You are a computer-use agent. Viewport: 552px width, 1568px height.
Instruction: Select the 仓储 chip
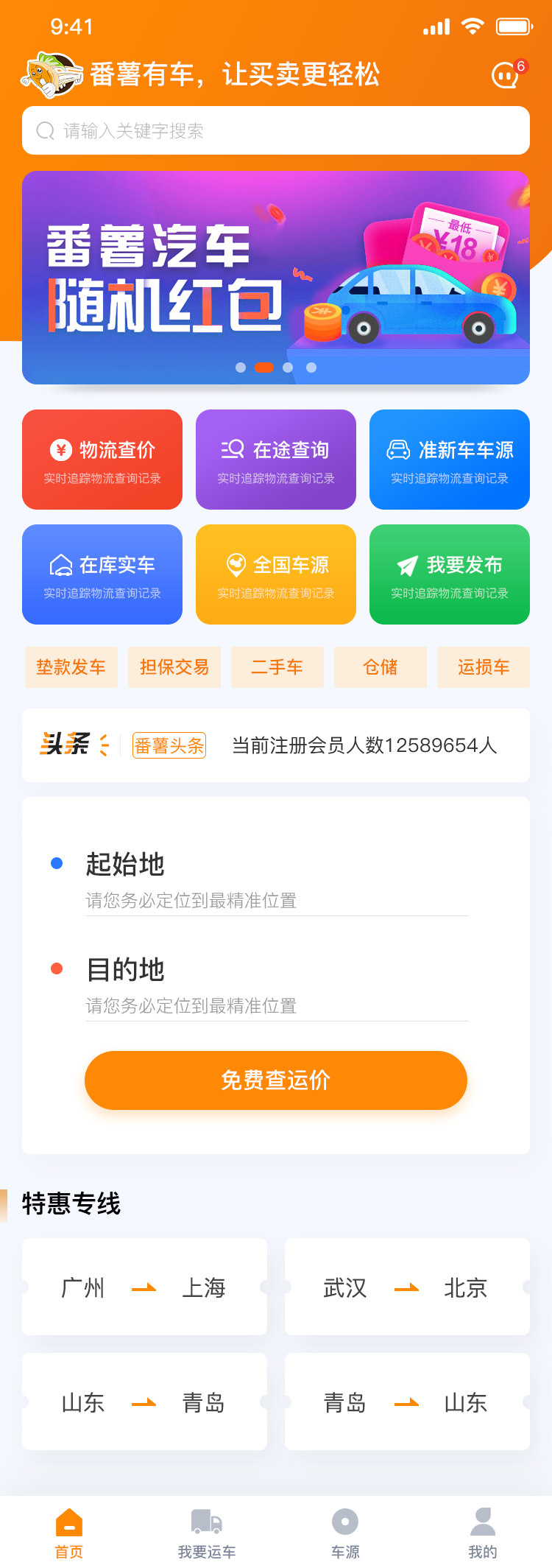coord(381,667)
